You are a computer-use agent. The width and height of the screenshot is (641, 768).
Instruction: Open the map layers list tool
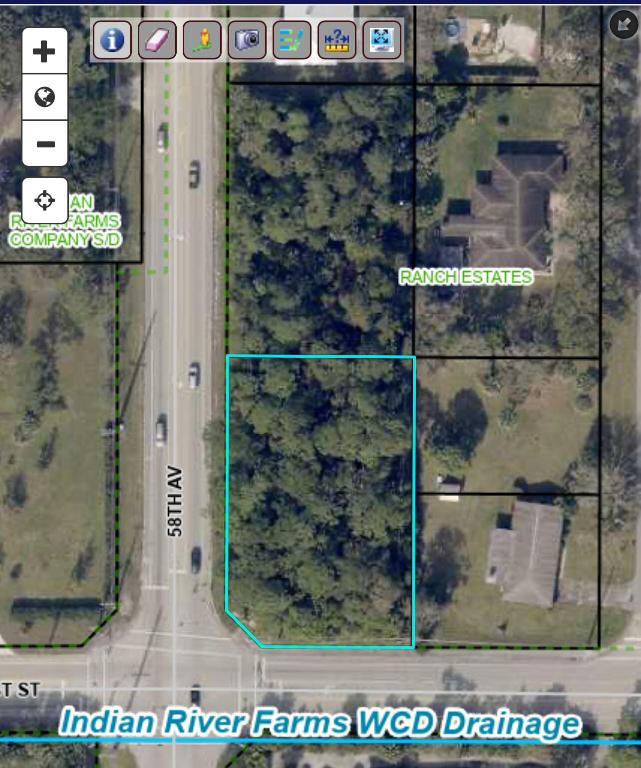click(292, 40)
